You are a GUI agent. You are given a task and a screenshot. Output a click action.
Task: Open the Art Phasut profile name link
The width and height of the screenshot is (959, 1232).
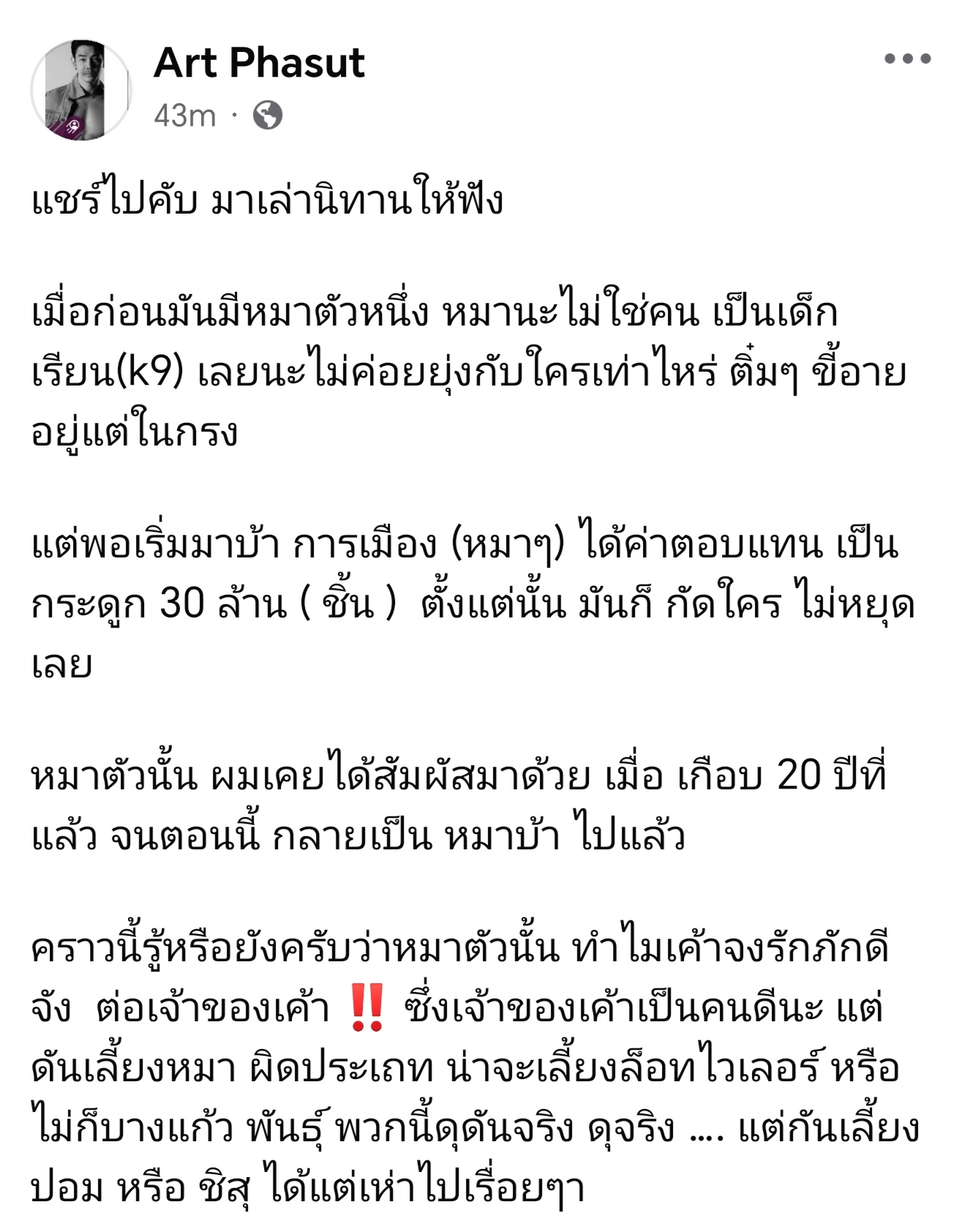pyautogui.click(x=259, y=63)
